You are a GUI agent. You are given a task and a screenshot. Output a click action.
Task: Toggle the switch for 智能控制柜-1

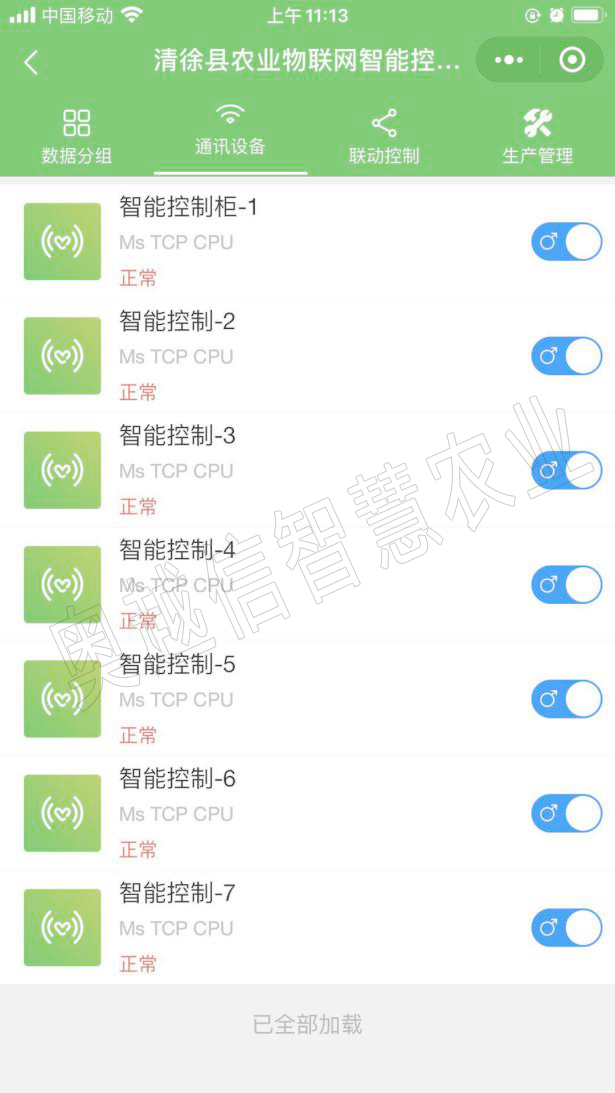(566, 242)
